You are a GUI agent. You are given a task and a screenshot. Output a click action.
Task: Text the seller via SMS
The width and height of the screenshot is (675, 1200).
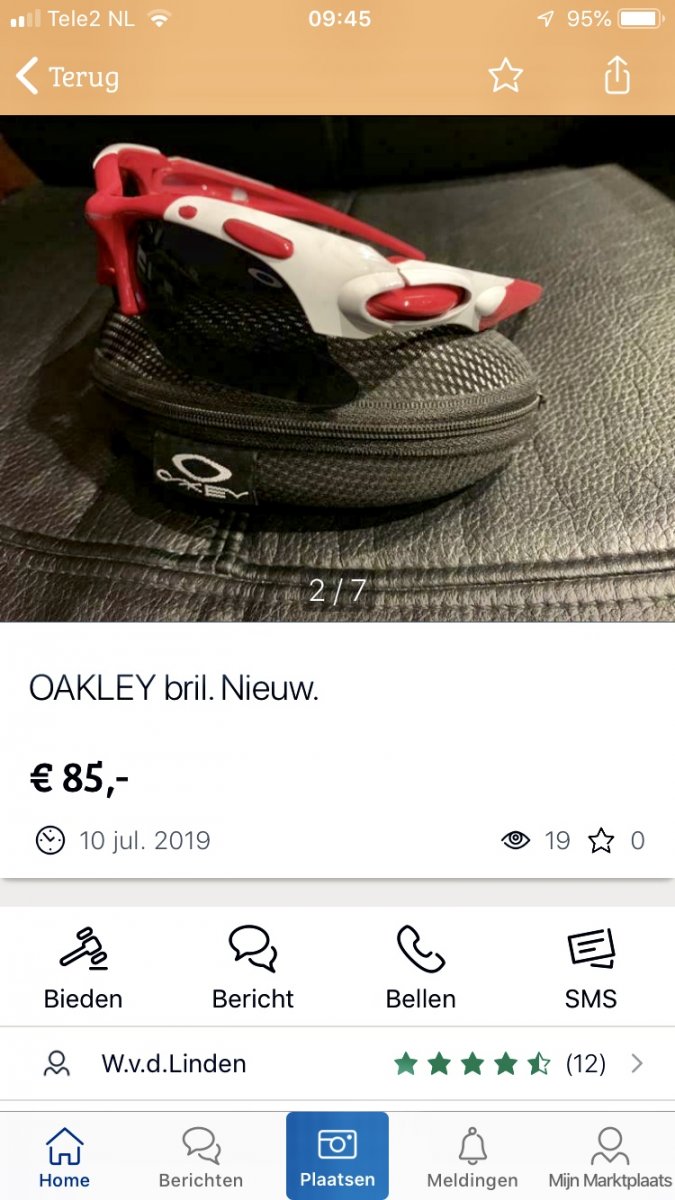(591, 967)
